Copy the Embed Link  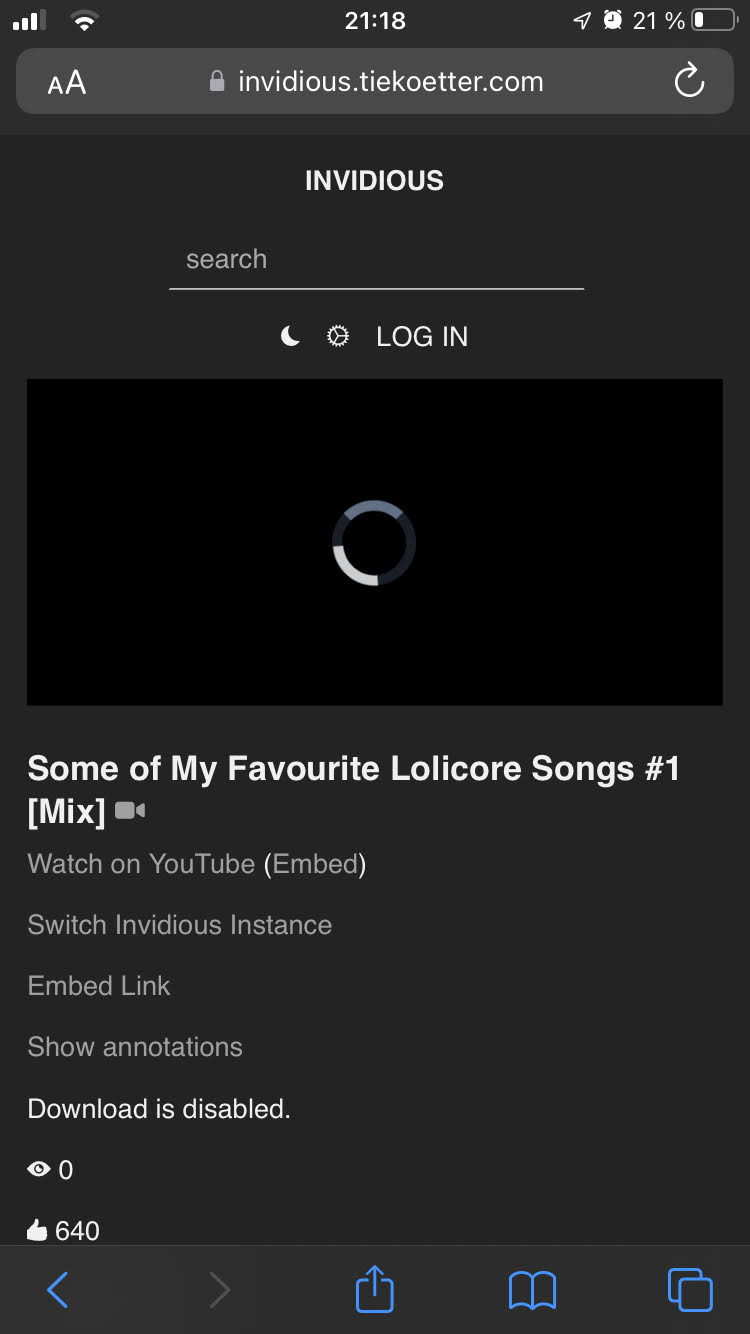(x=98, y=985)
